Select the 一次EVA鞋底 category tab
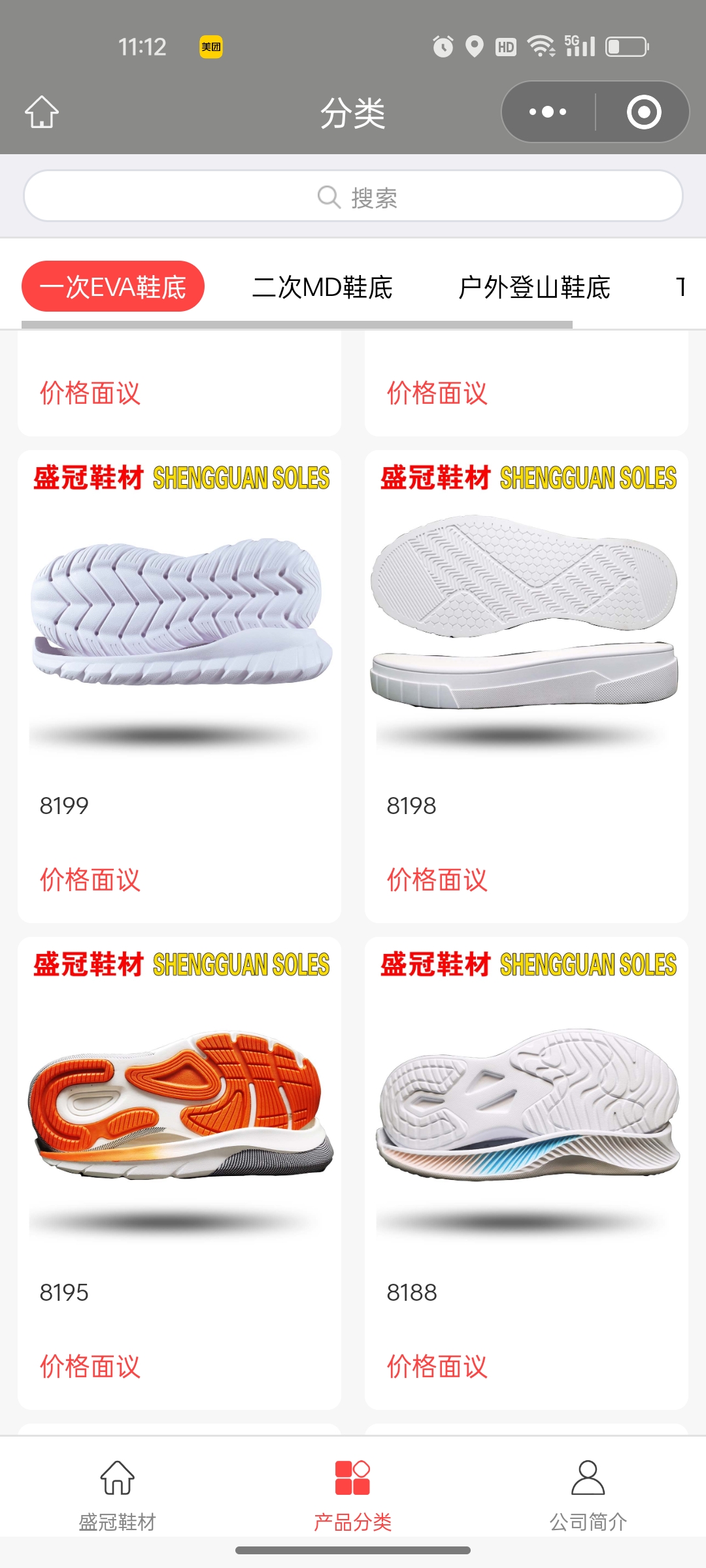Viewport: 706px width, 1568px height. 113,287
